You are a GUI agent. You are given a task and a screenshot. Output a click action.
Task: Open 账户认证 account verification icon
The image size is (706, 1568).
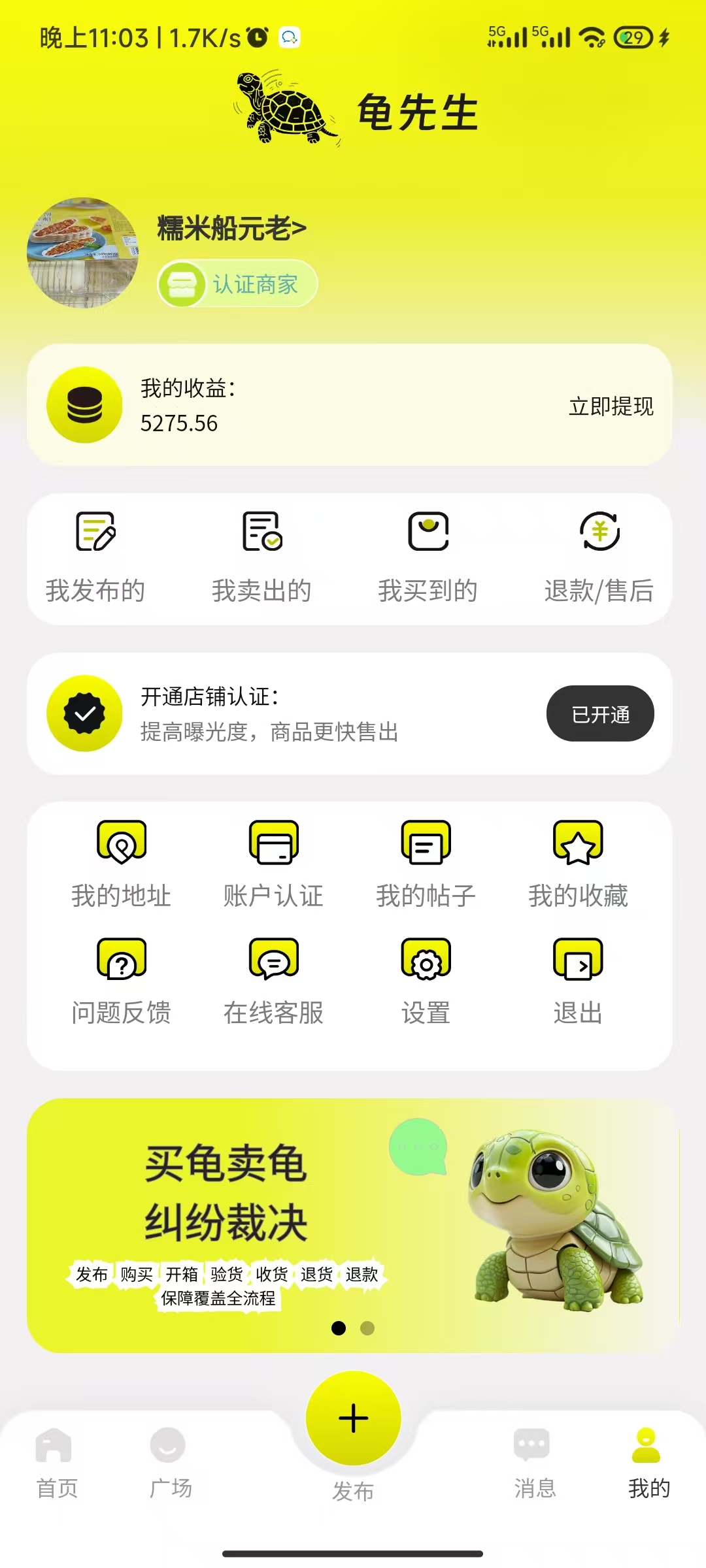pos(273,843)
